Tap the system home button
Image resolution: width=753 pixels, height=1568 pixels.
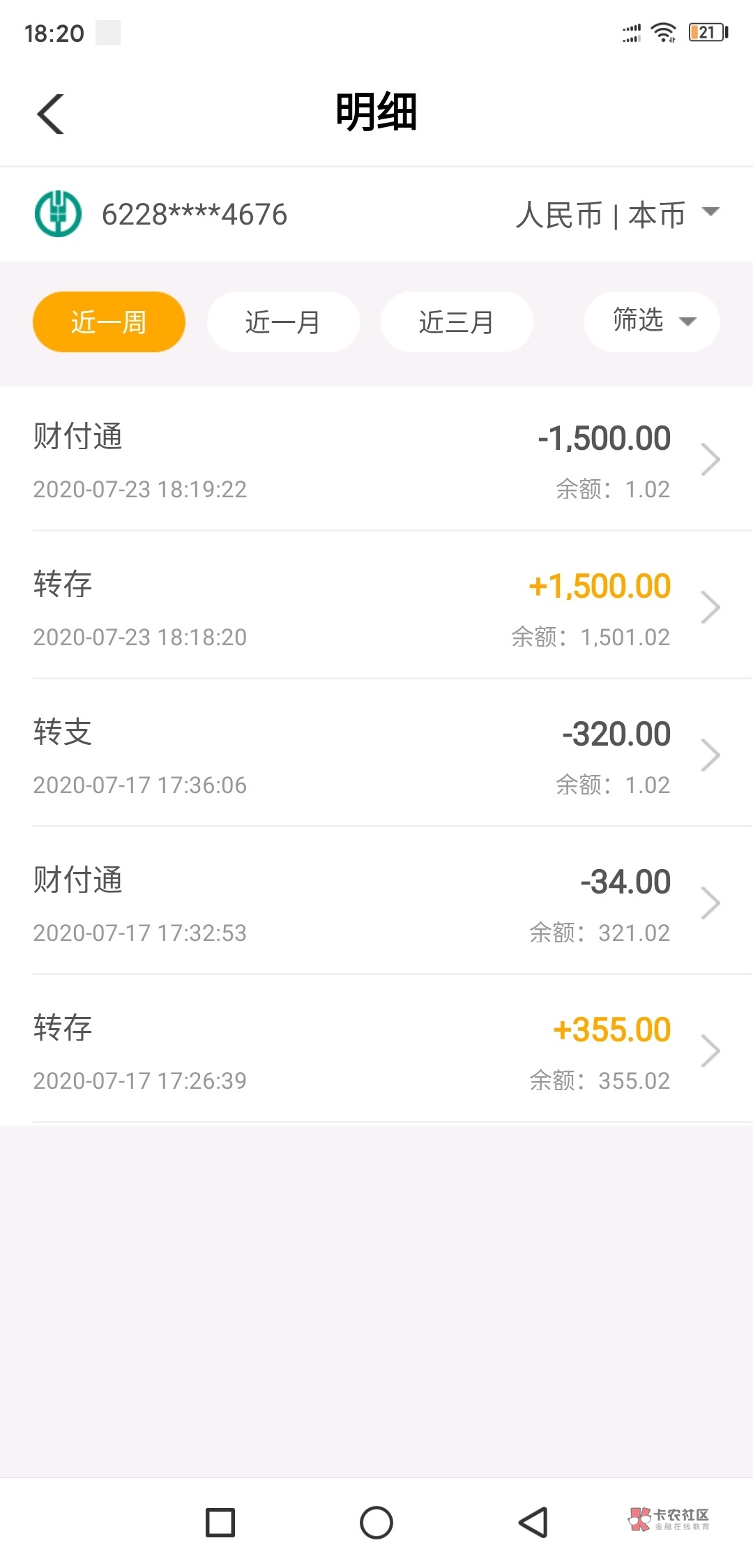pos(376,1522)
